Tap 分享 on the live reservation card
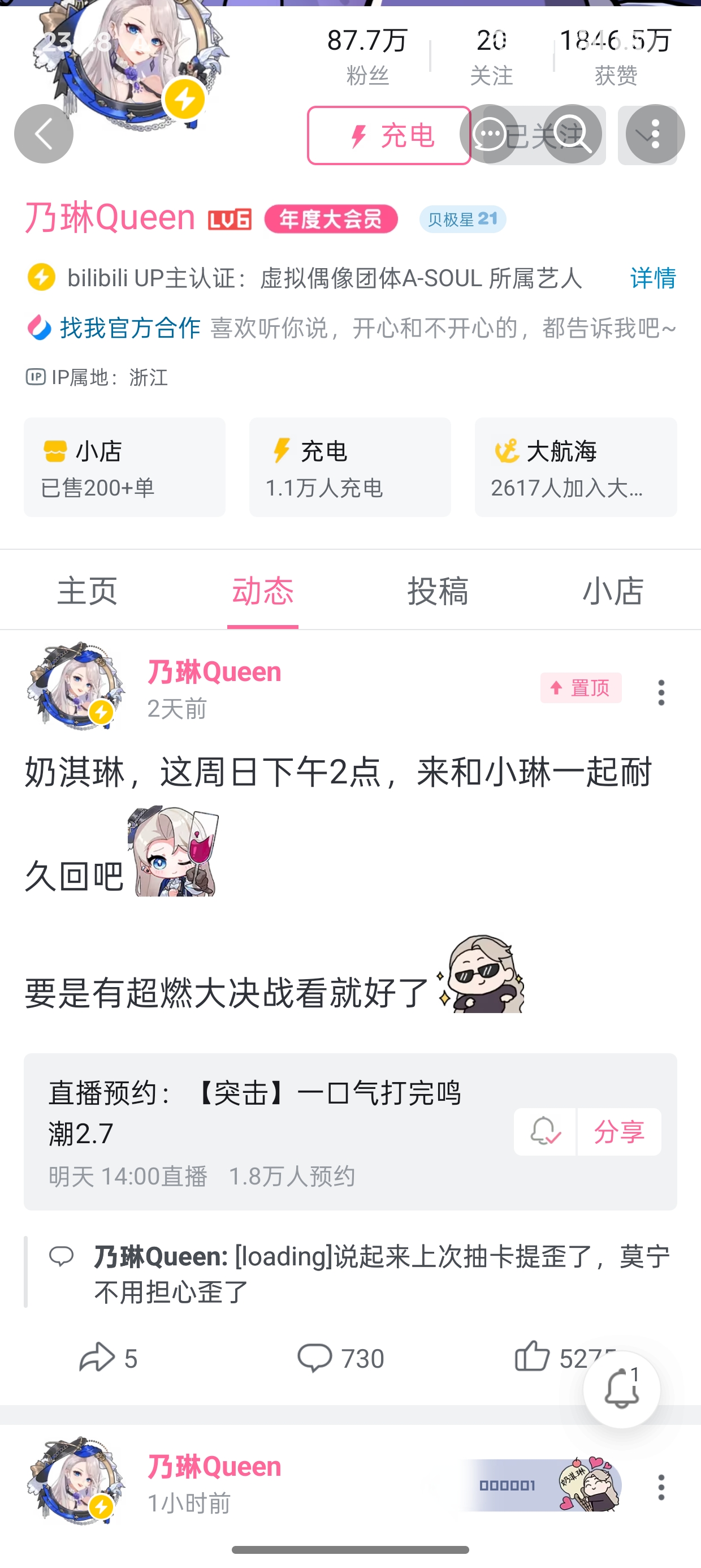 coord(619,1131)
